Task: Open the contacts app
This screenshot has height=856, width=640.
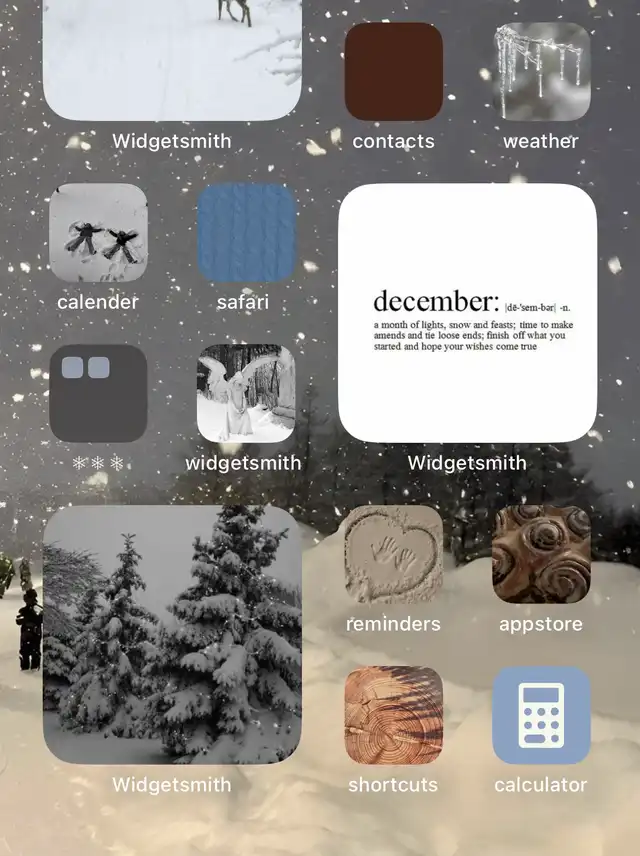Action: click(x=393, y=72)
